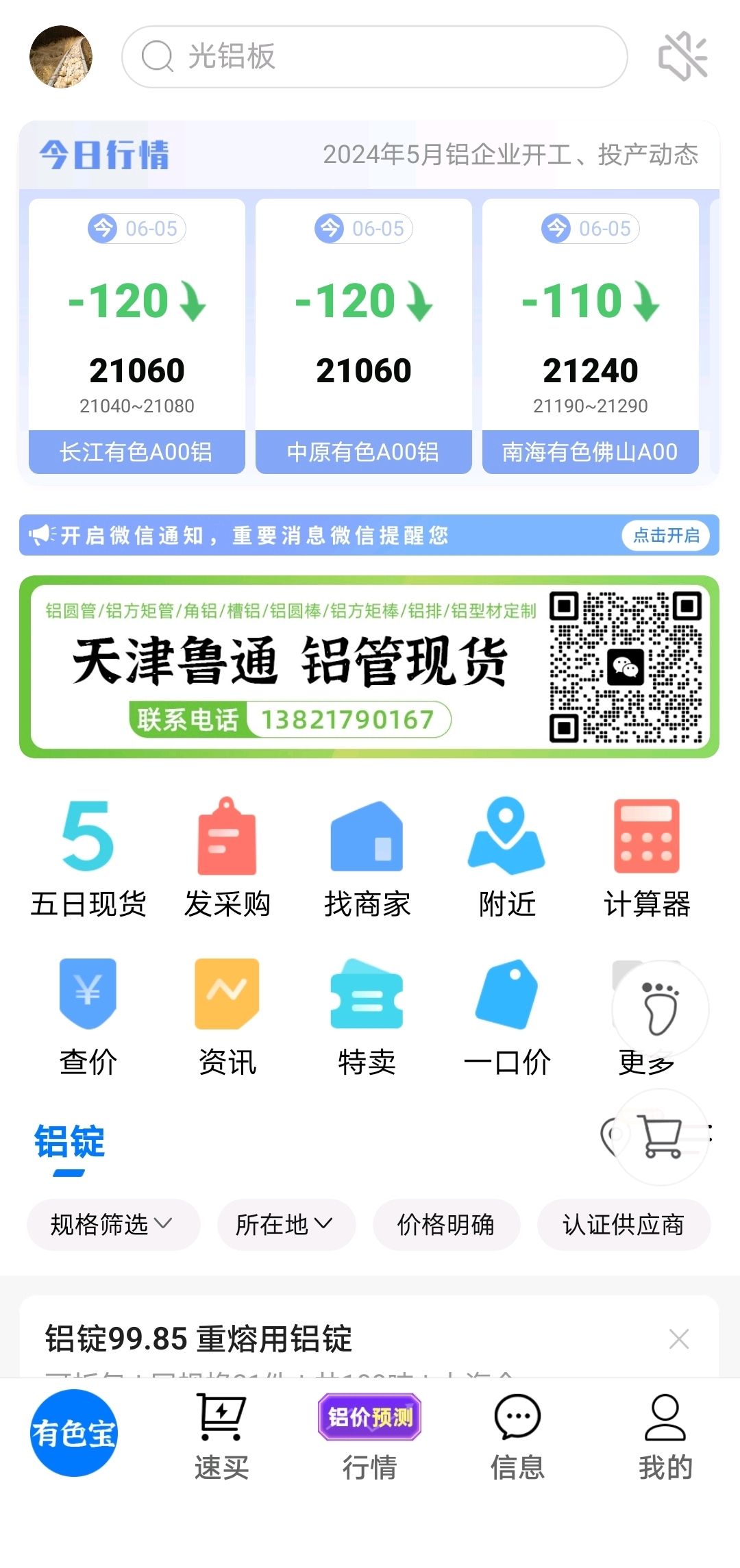
Task: Launch the 计算器 tool
Action: (x=647, y=858)
